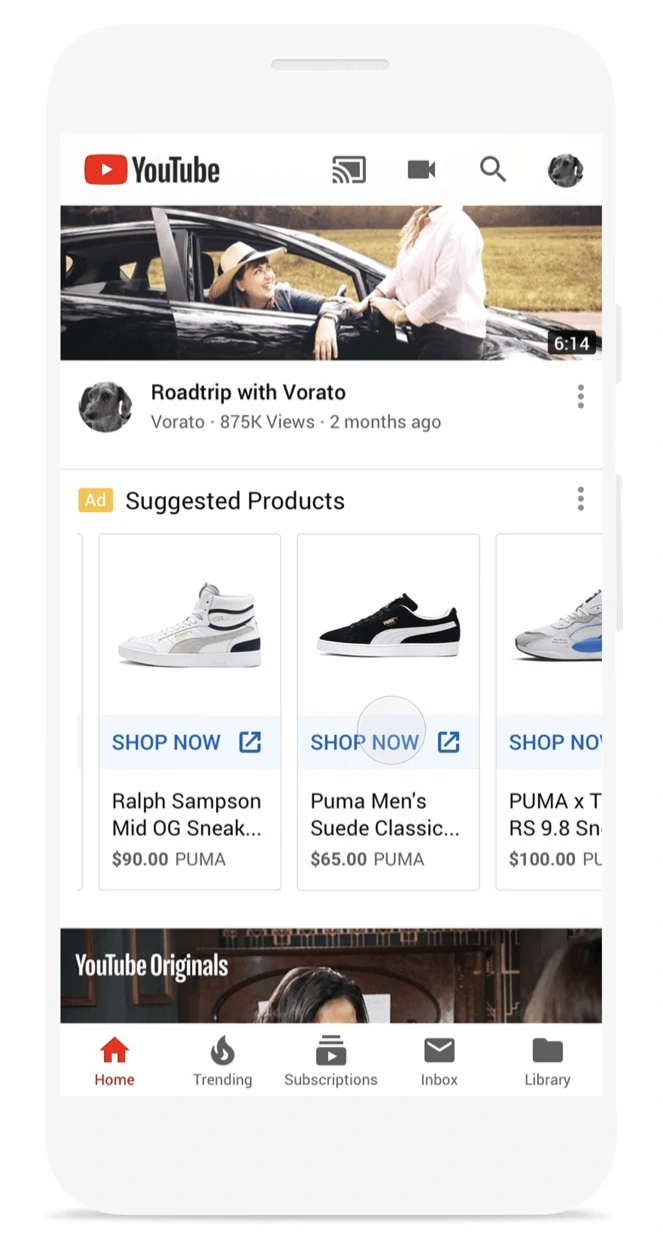This screenshot has height=1233, width=663.
Task: Open overflow menu for Suggested Products ad
Action: [580, 499]
